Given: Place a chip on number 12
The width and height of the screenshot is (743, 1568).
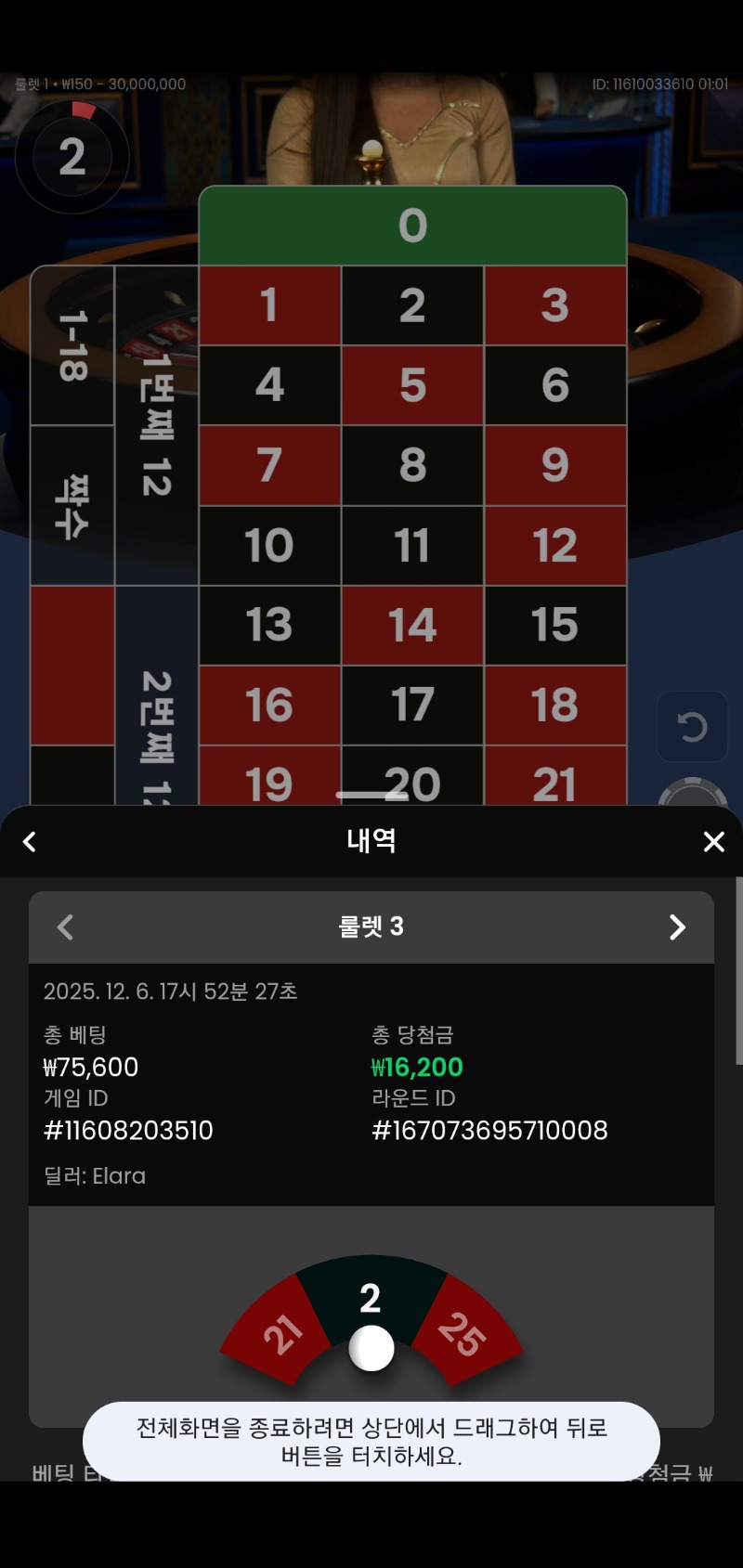Looking at the screenshot, I should tap(554, 545).
